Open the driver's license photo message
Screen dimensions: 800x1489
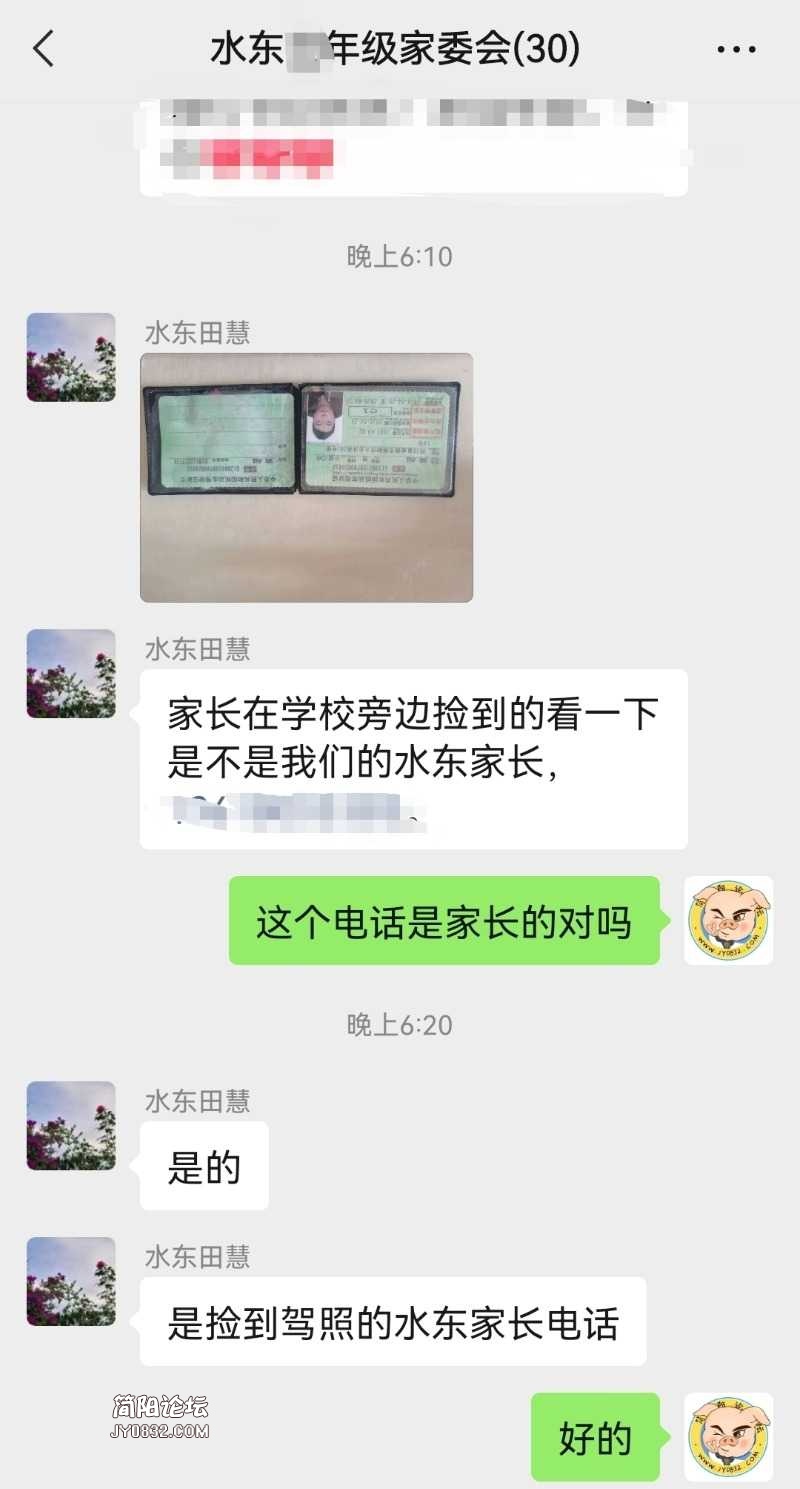[x=306, y=477]
